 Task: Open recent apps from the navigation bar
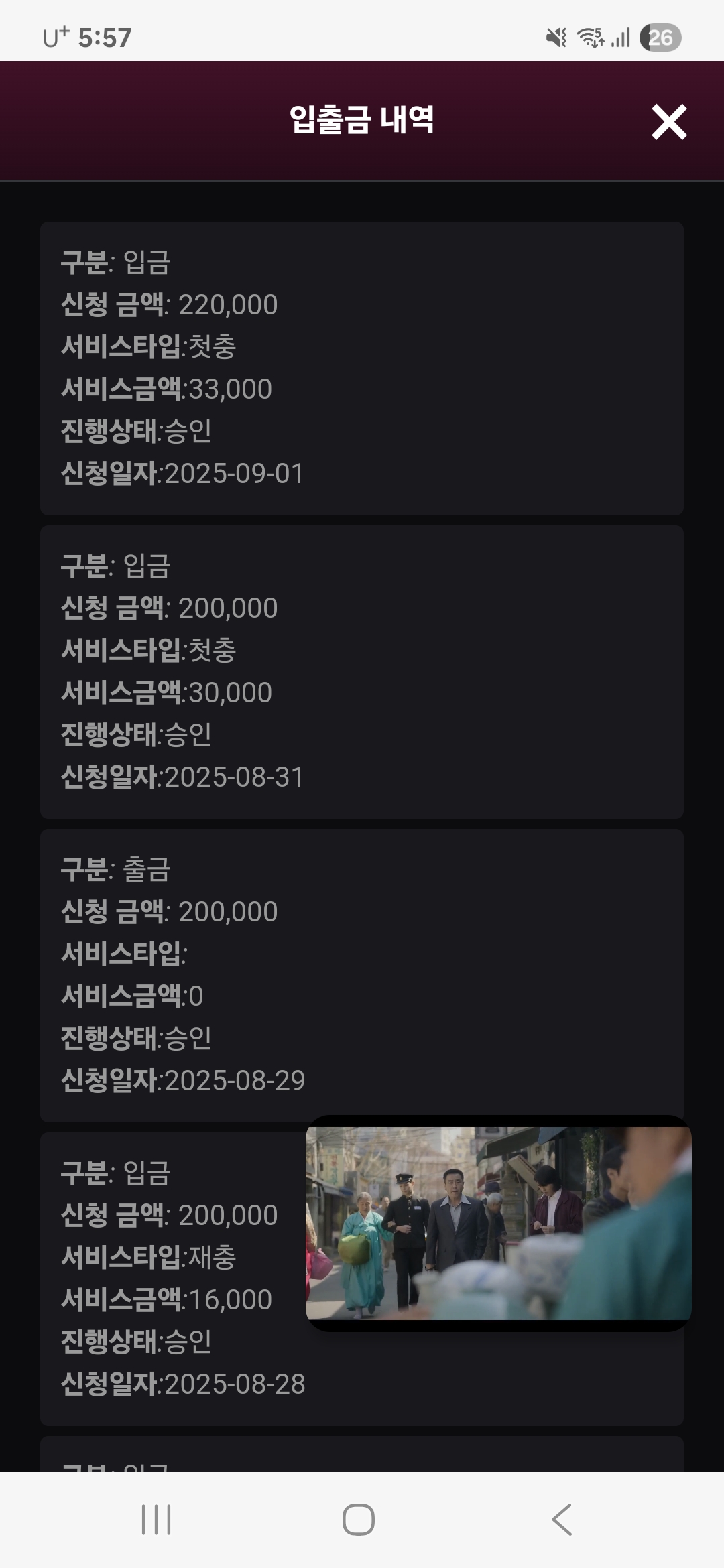click(156, 1519)
